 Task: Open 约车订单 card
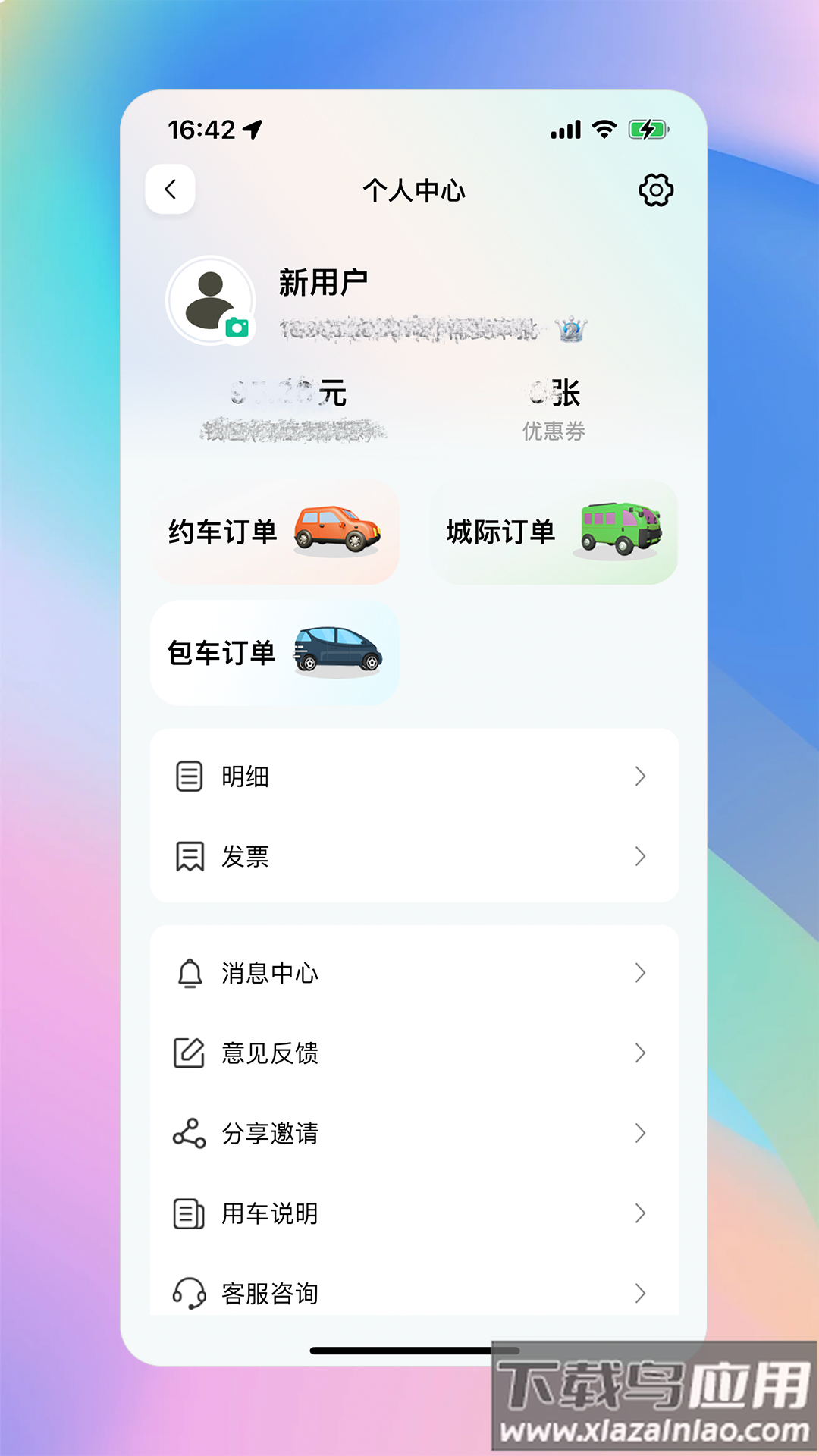275,532
